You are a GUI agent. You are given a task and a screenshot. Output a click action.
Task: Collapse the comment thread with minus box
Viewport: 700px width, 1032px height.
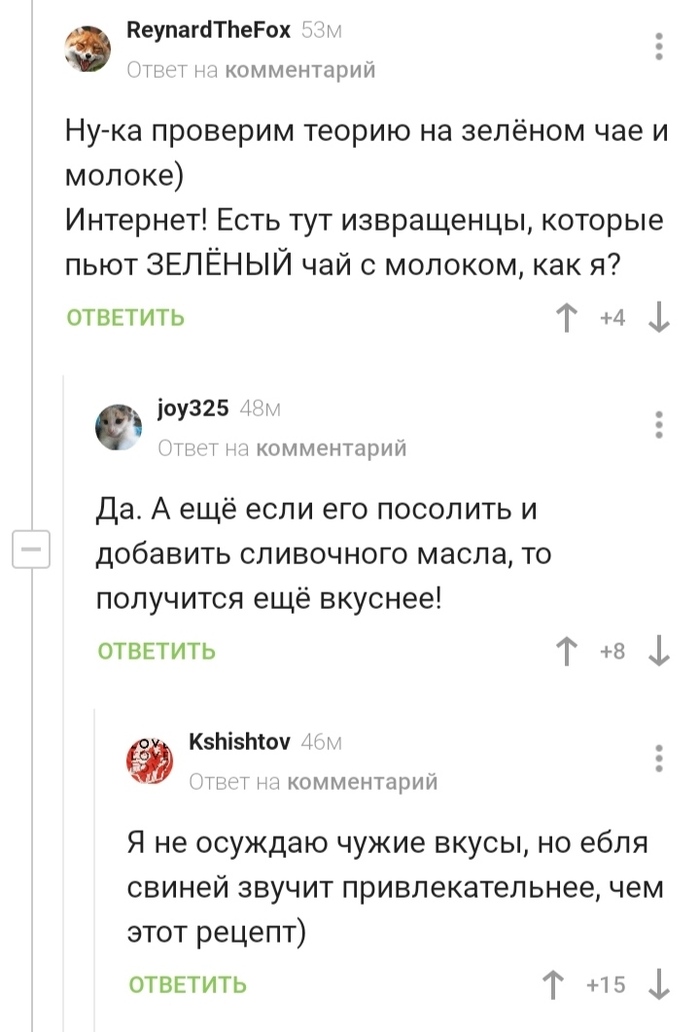coord(30,550)
